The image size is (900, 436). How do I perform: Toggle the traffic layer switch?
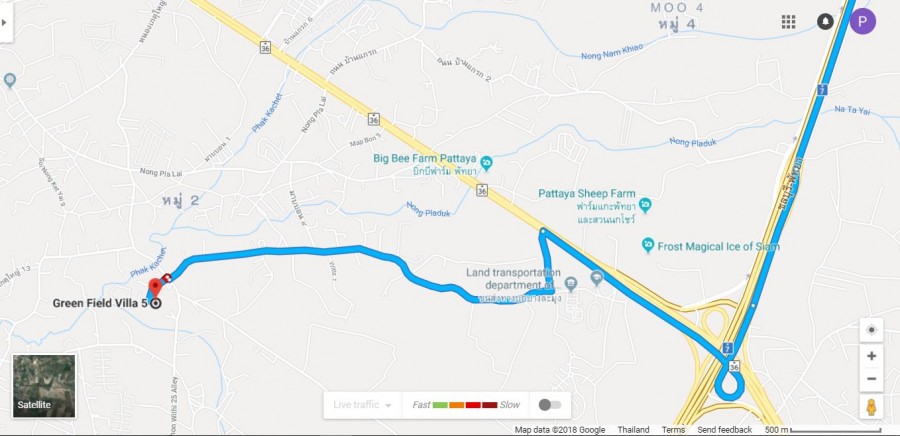point(549,404)
